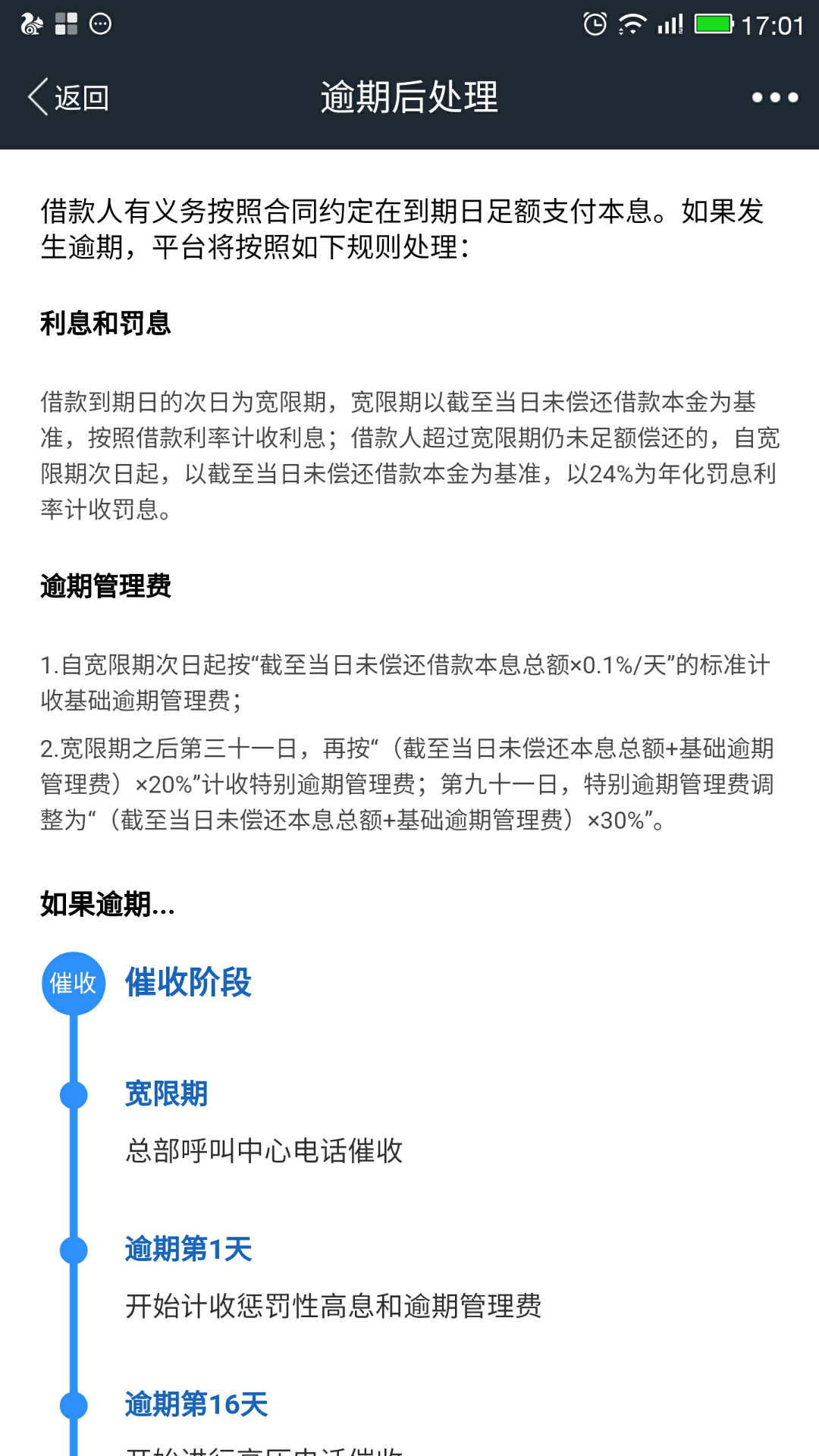Tap the alarm clock status icon
This screenshot has width=819, height=1456.
click(x=595, y=24)
